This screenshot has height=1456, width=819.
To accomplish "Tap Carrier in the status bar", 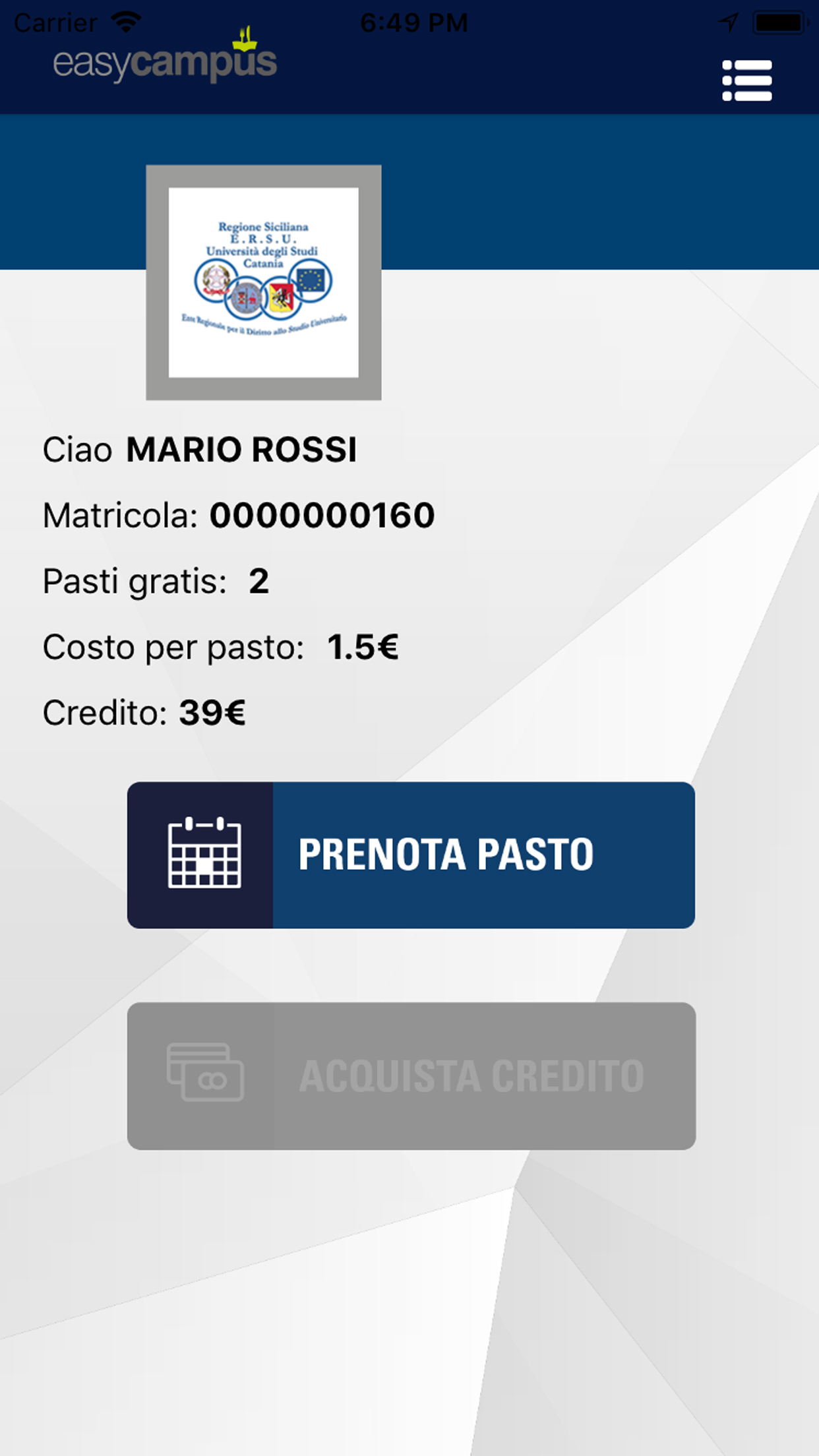I will pyautogui.click(x=56, y=20).
